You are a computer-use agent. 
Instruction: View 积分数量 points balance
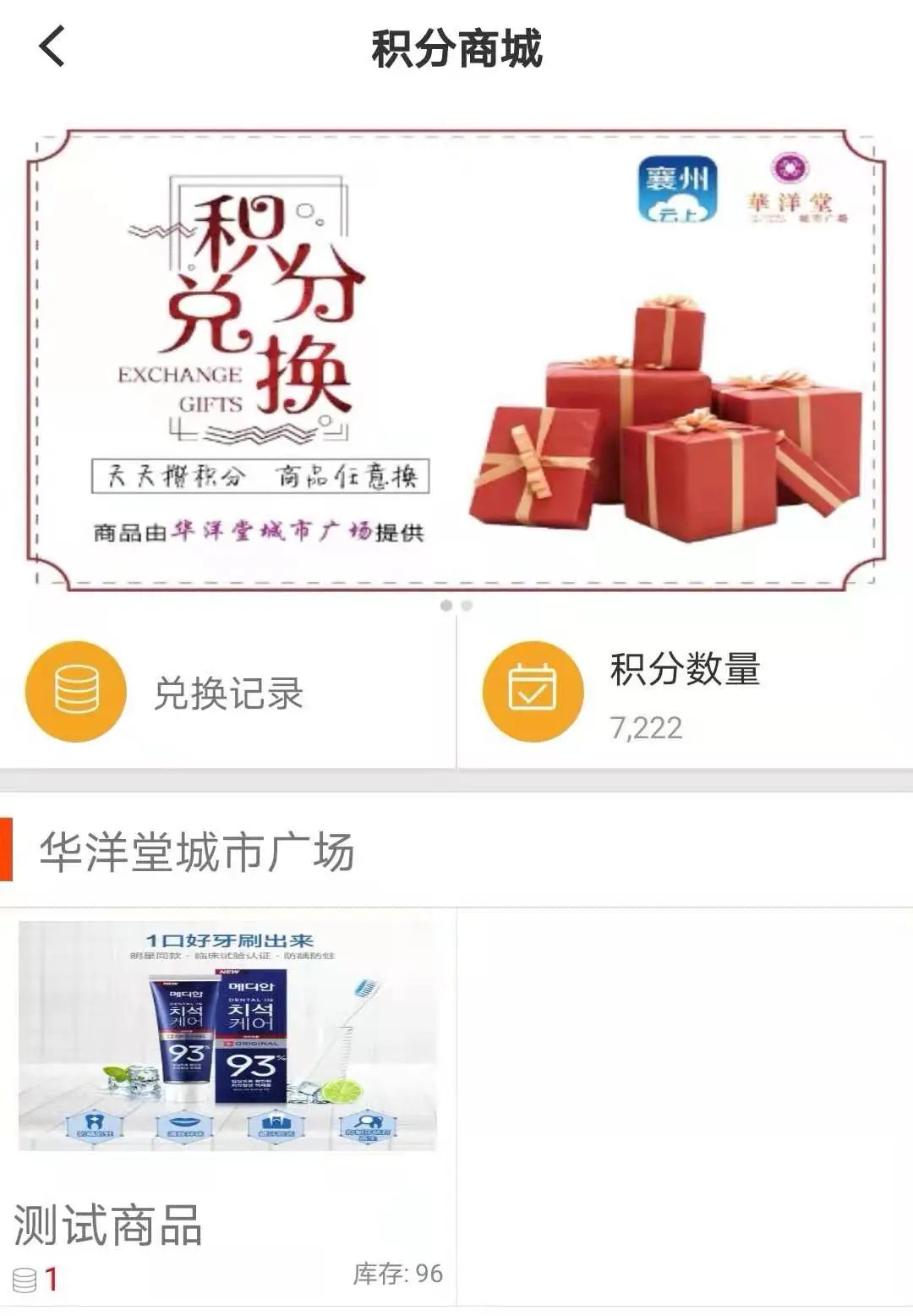click(686, 692)
